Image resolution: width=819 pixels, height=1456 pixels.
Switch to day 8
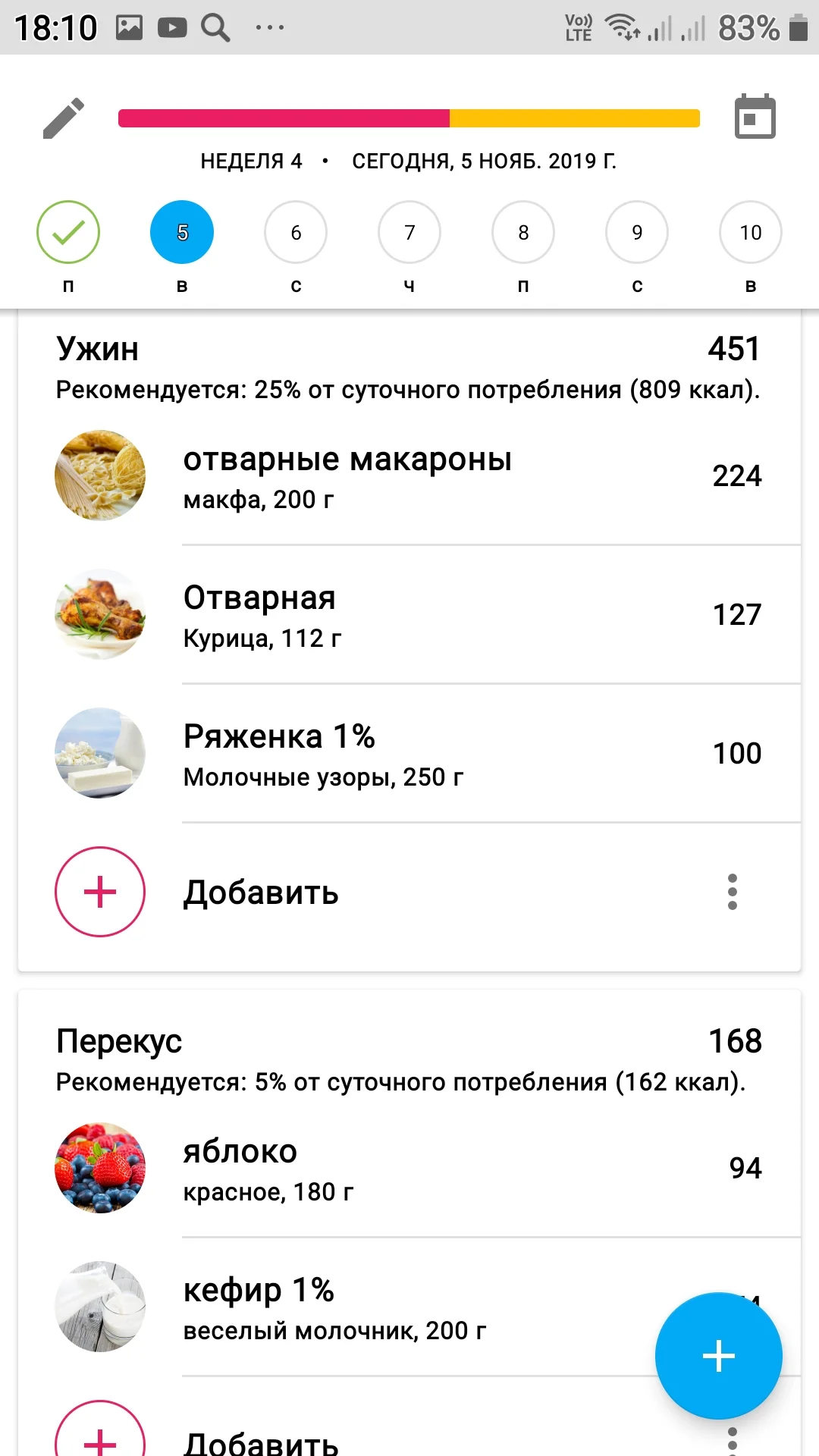tap(523, 232)
